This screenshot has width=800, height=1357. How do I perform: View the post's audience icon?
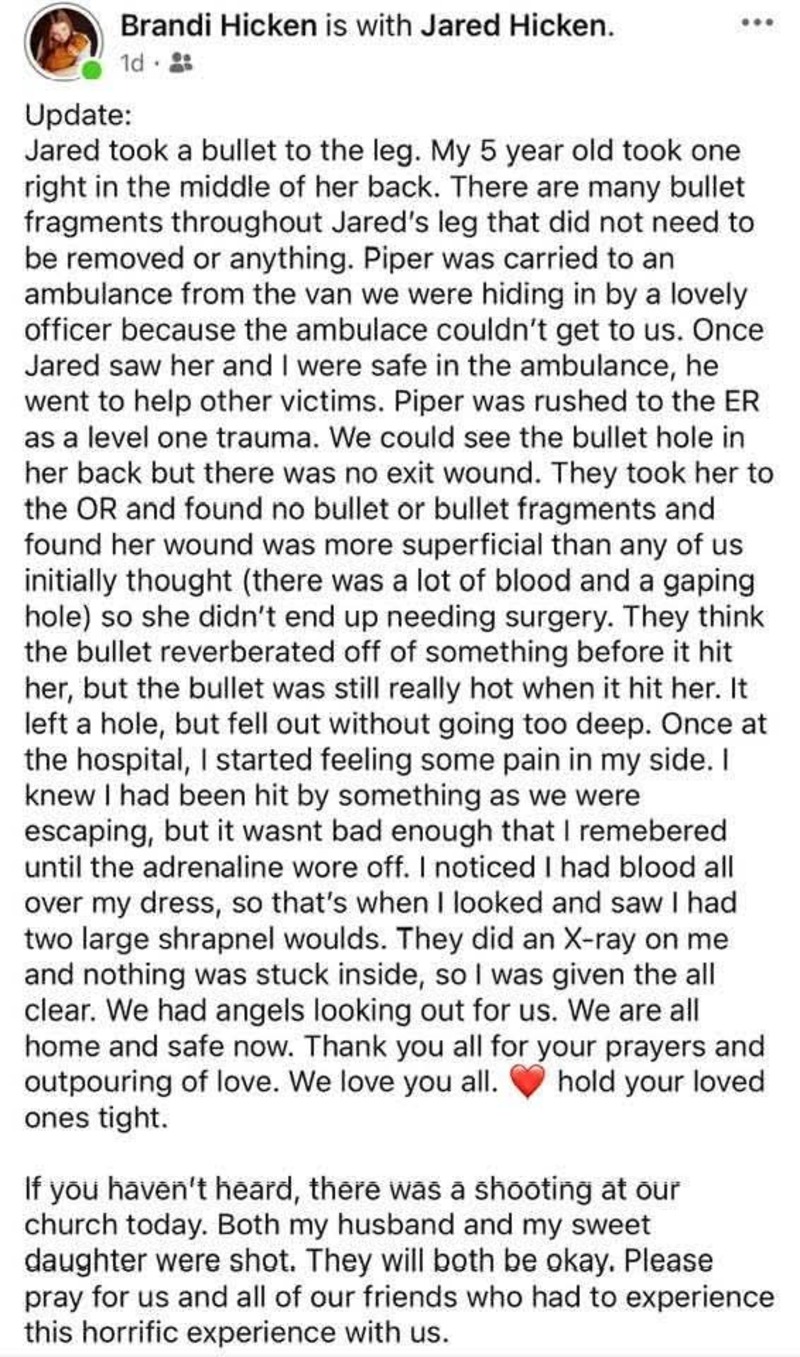point(182,63)
